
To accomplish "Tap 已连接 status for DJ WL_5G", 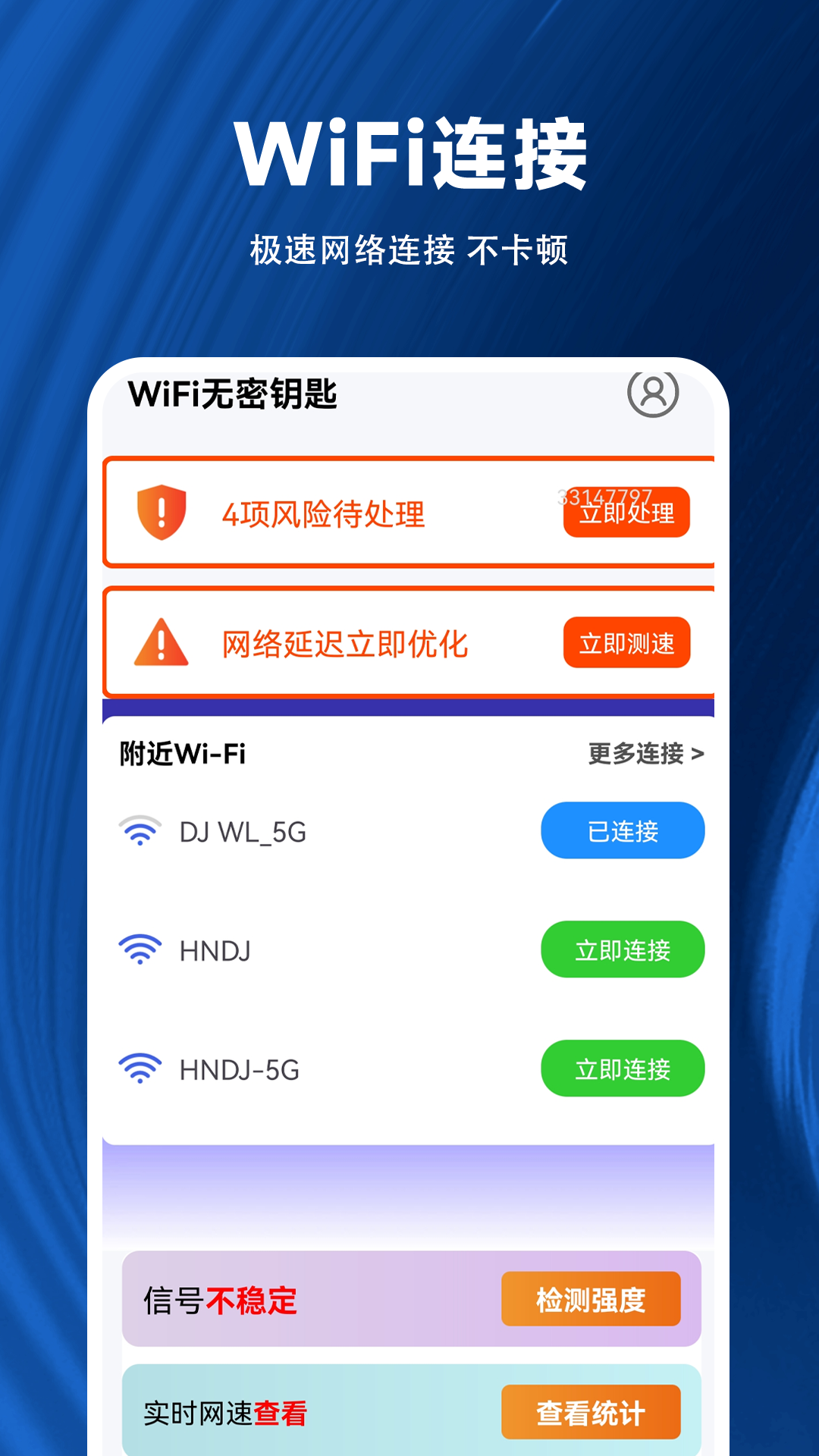I will pyautogui.click(x=622, y=831).
